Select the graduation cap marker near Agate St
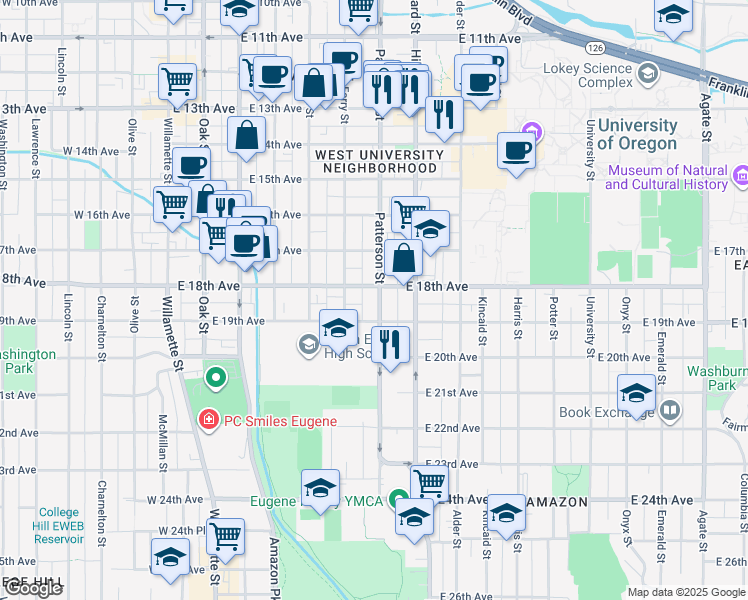 674,16
